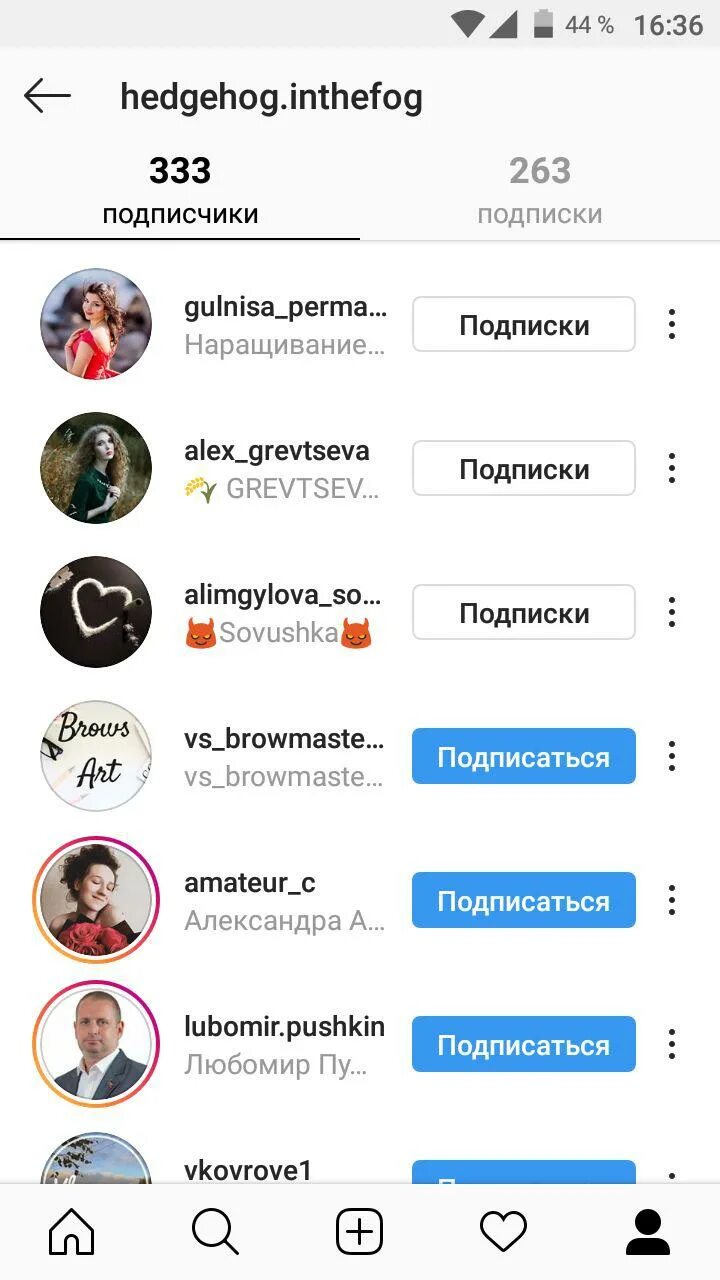Go to the home feed tab
Screen dimensions: 720x1280
tap(72, 1232)
